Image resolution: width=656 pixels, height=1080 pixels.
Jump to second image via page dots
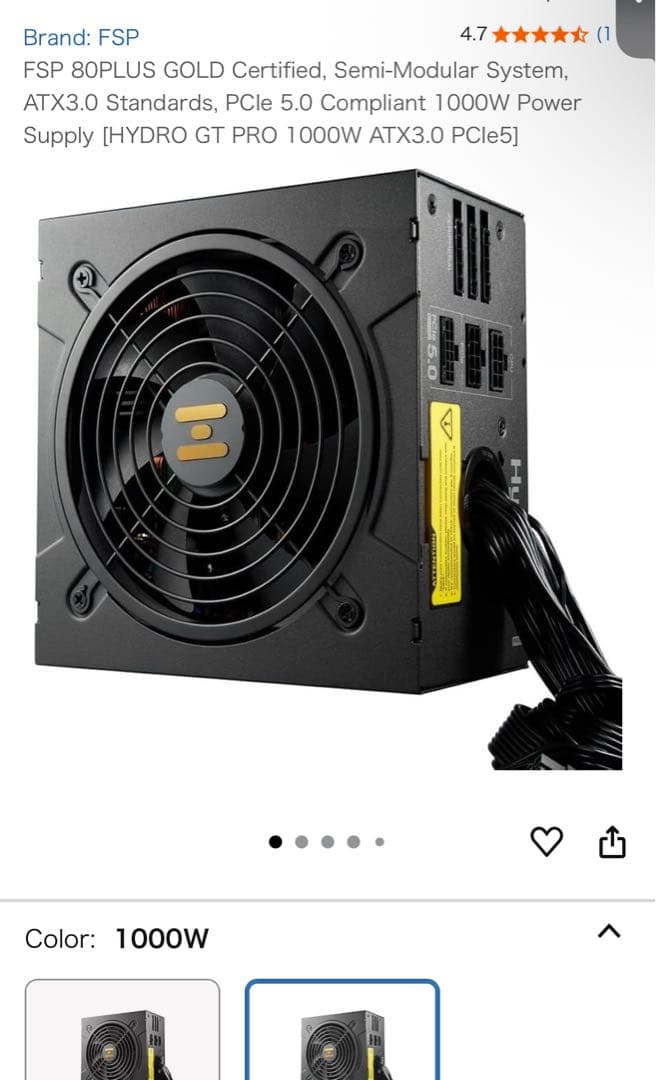(302, 842)
